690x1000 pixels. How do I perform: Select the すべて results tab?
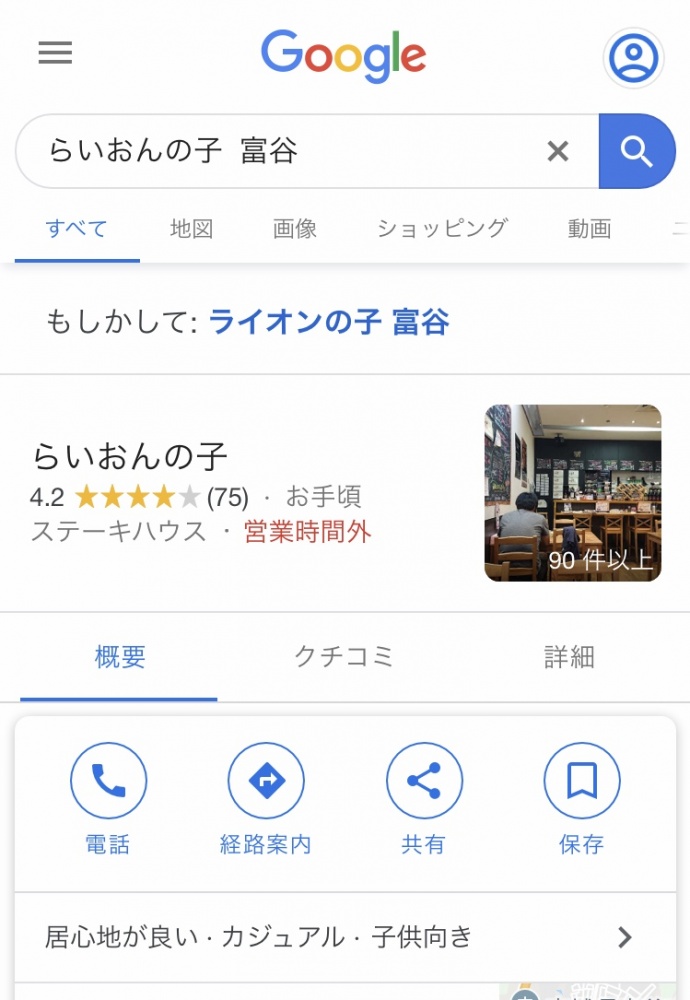(x=77, y=228)
